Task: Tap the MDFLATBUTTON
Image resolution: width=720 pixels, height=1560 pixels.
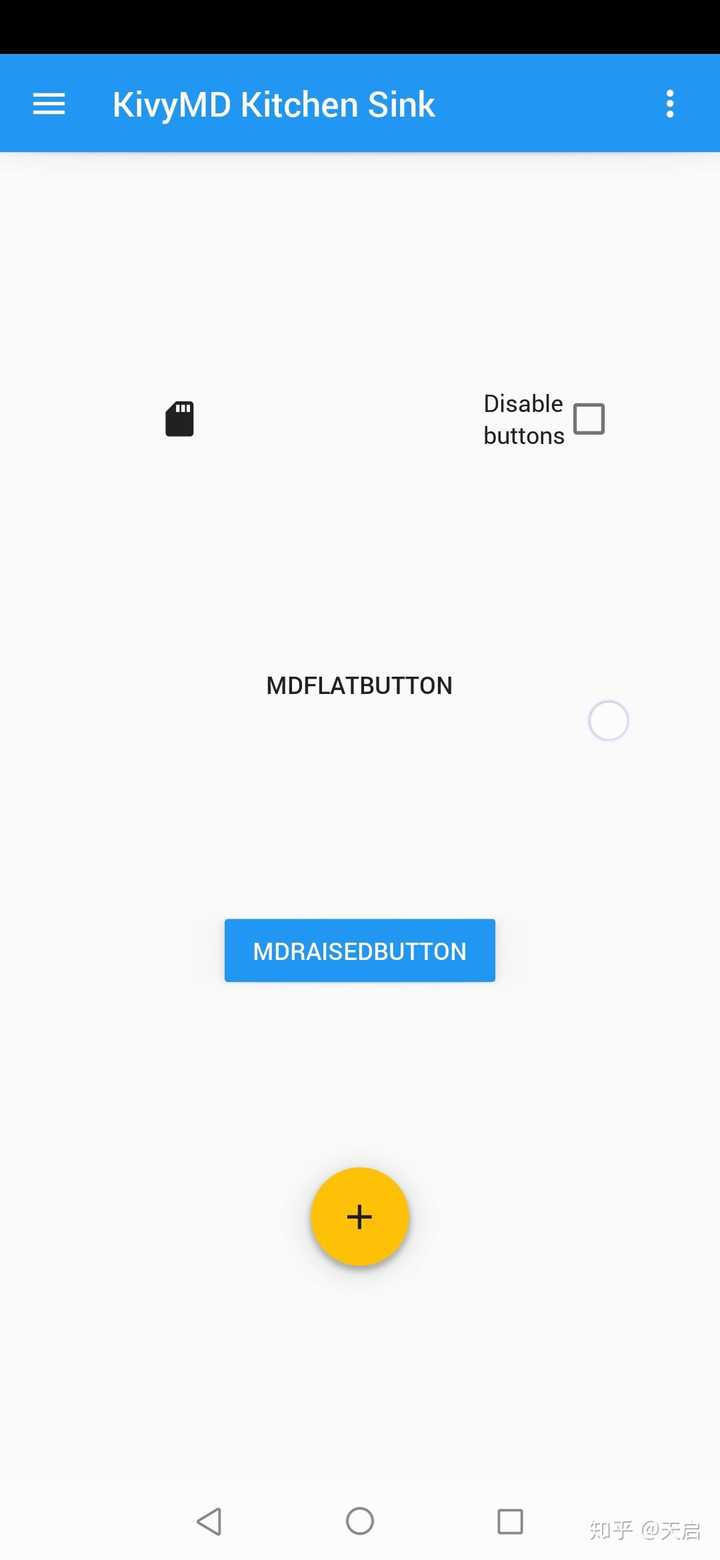Action: point(359,685)
